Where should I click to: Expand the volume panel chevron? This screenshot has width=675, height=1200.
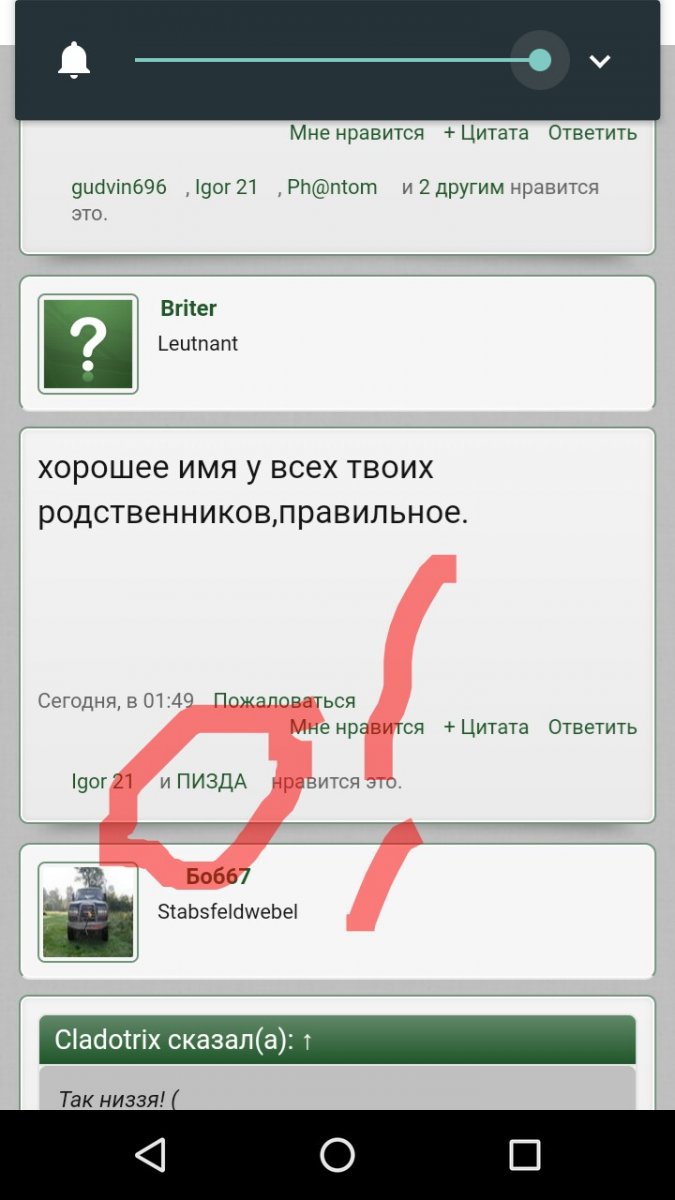coord(600,61)
